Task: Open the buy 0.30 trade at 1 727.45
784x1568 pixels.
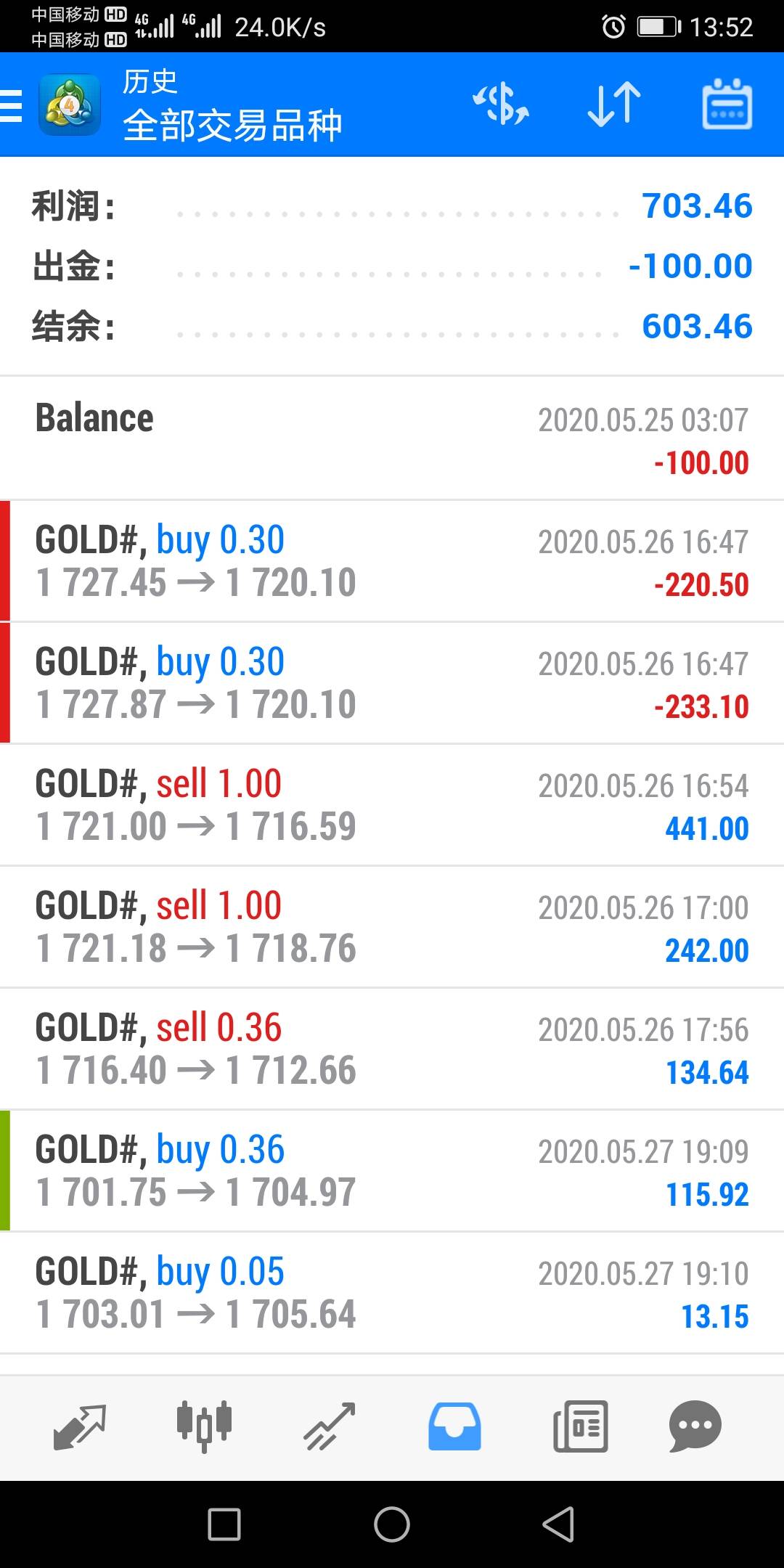Action: pyautogui.click(x=392, y=561)
